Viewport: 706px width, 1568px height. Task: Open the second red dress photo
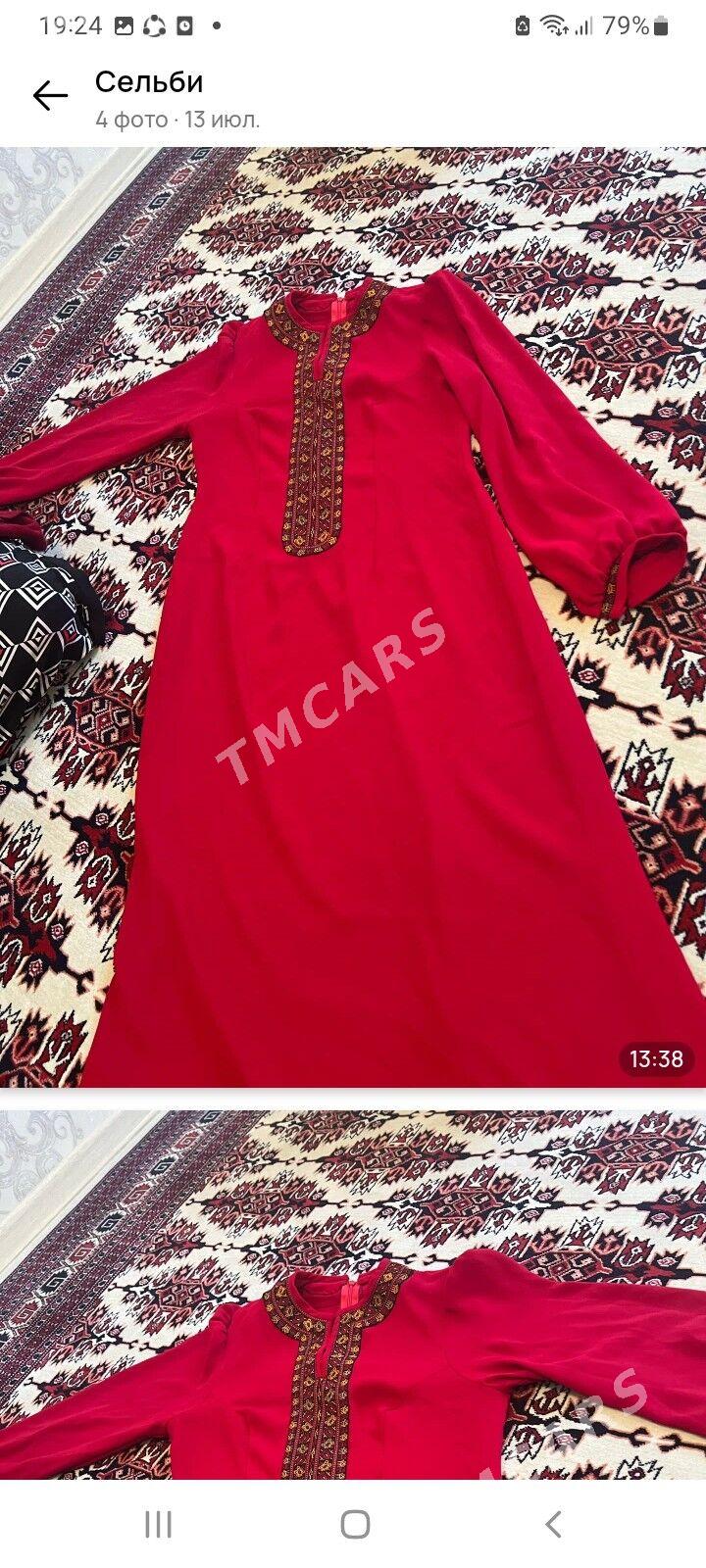pyautogui.click(x=353, y=1294)
